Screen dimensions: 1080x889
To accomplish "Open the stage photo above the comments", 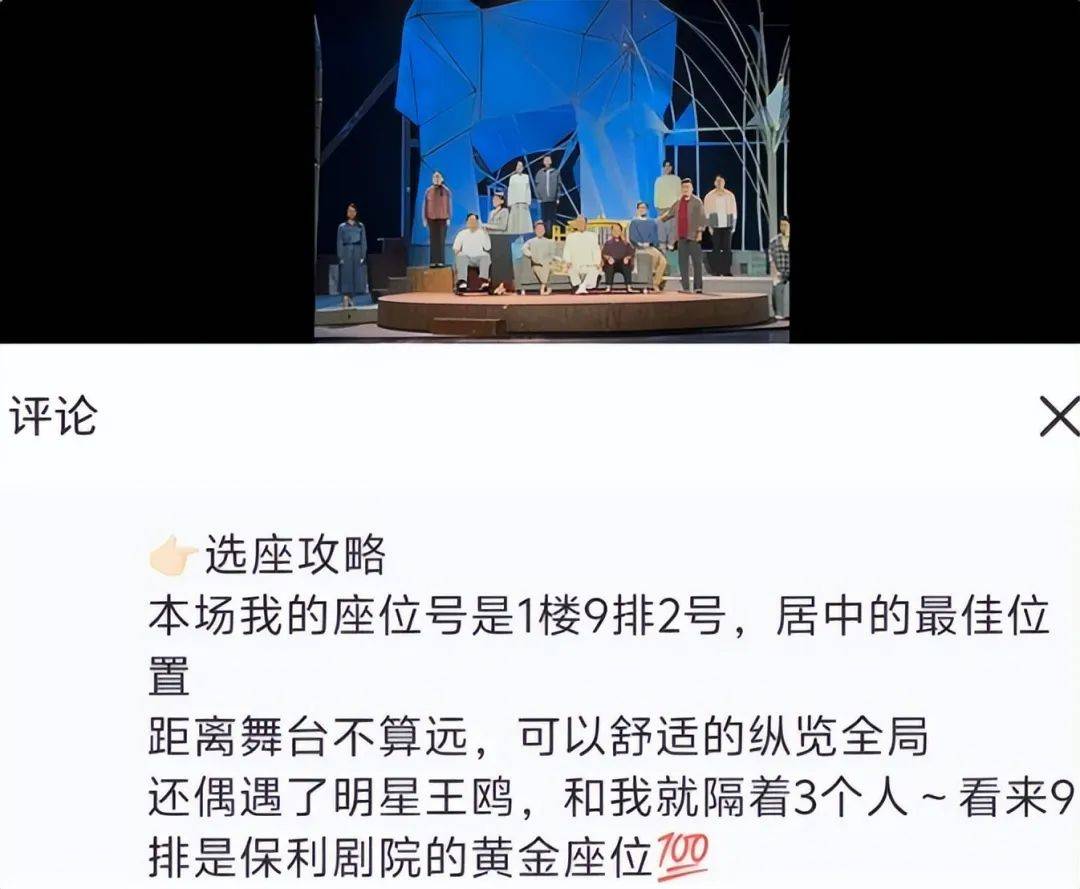I will tap(552, 170).
